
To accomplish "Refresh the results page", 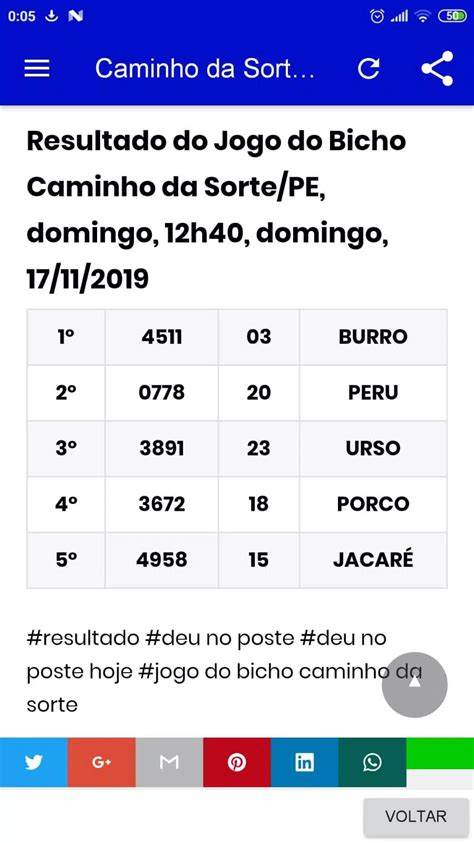I will [369, 68].
